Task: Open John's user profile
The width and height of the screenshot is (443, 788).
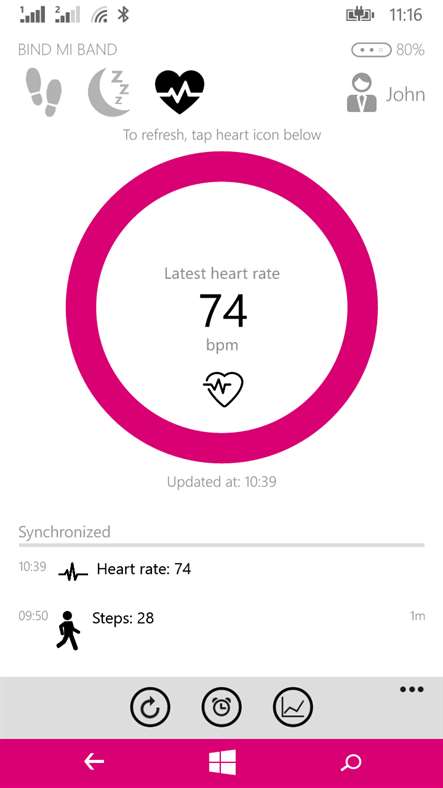Action: click(x=386, y=93)
